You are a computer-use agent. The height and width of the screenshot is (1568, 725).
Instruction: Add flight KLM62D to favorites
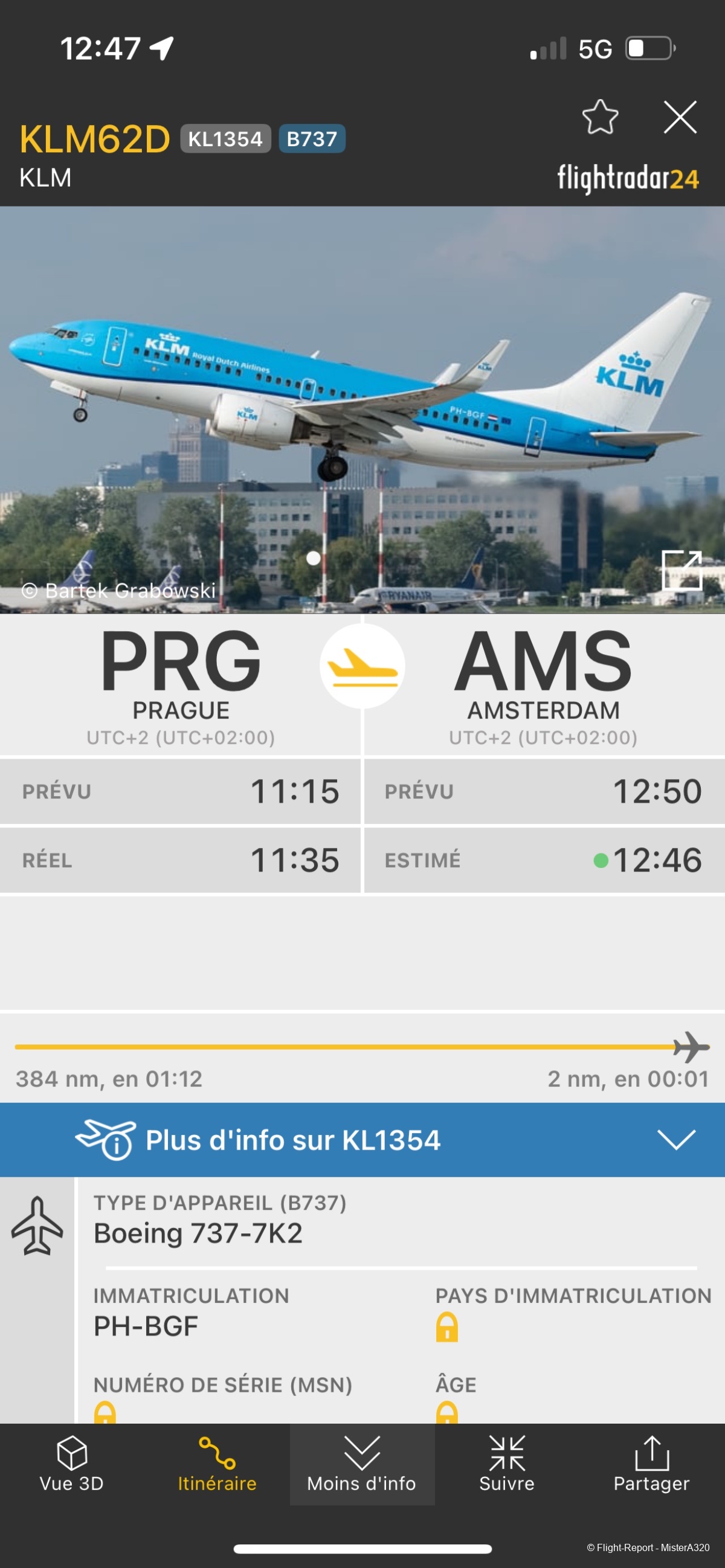[600, 117]
